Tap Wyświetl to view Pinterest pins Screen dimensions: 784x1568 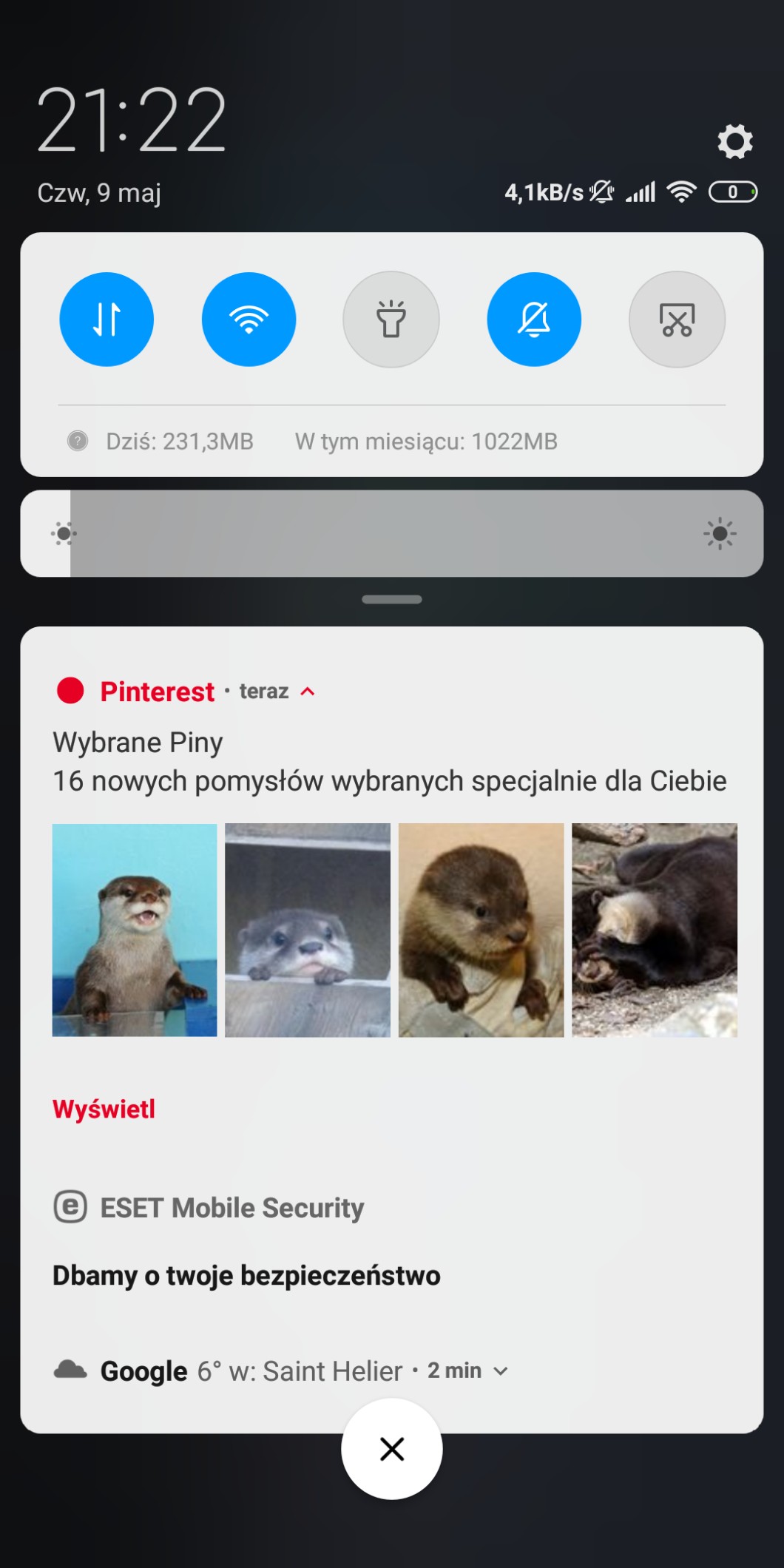[104, 1109]
